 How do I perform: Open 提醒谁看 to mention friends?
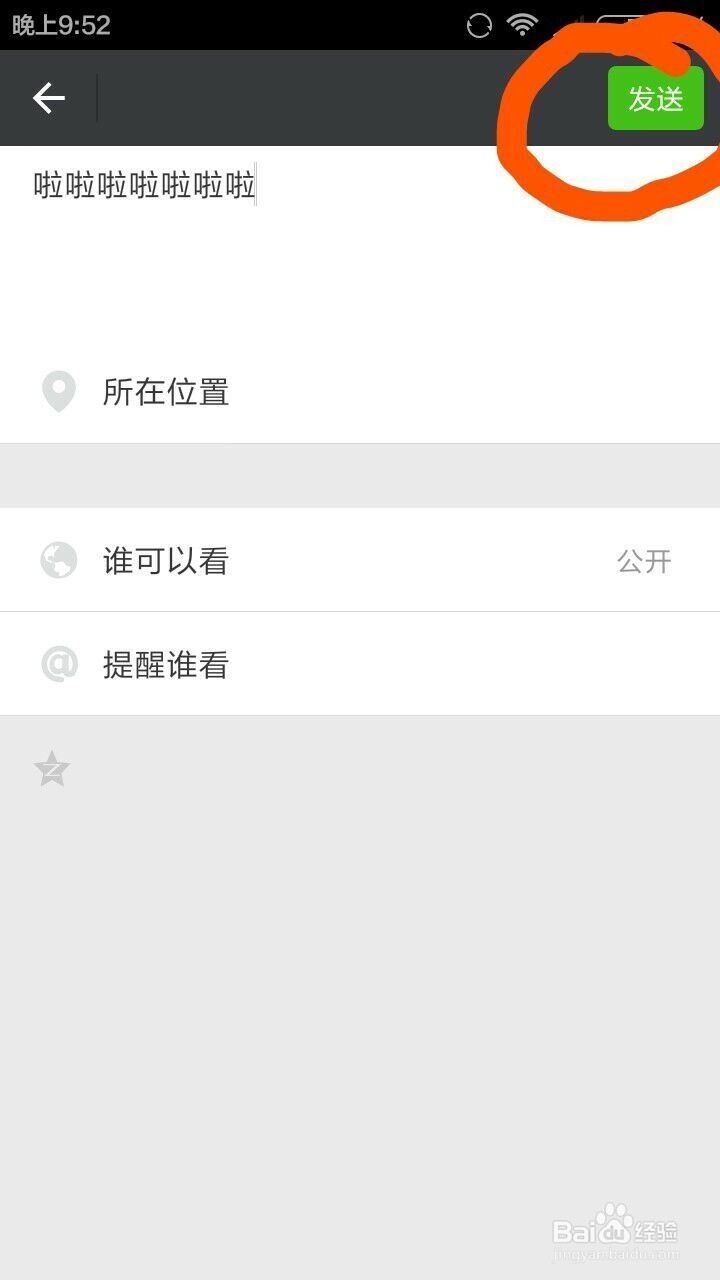click(x=165, y=664)
